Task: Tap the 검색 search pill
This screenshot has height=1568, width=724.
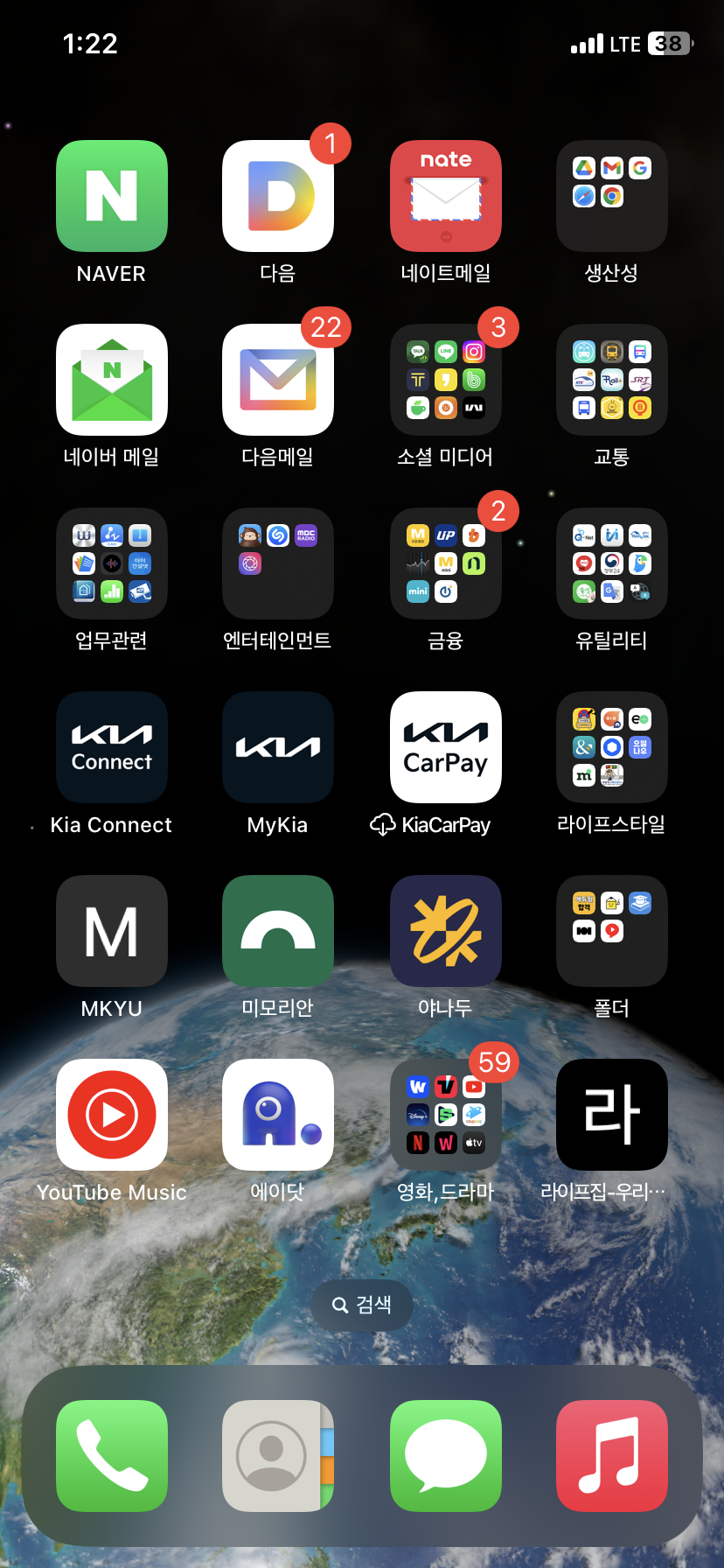Action: coord(361,1305)
